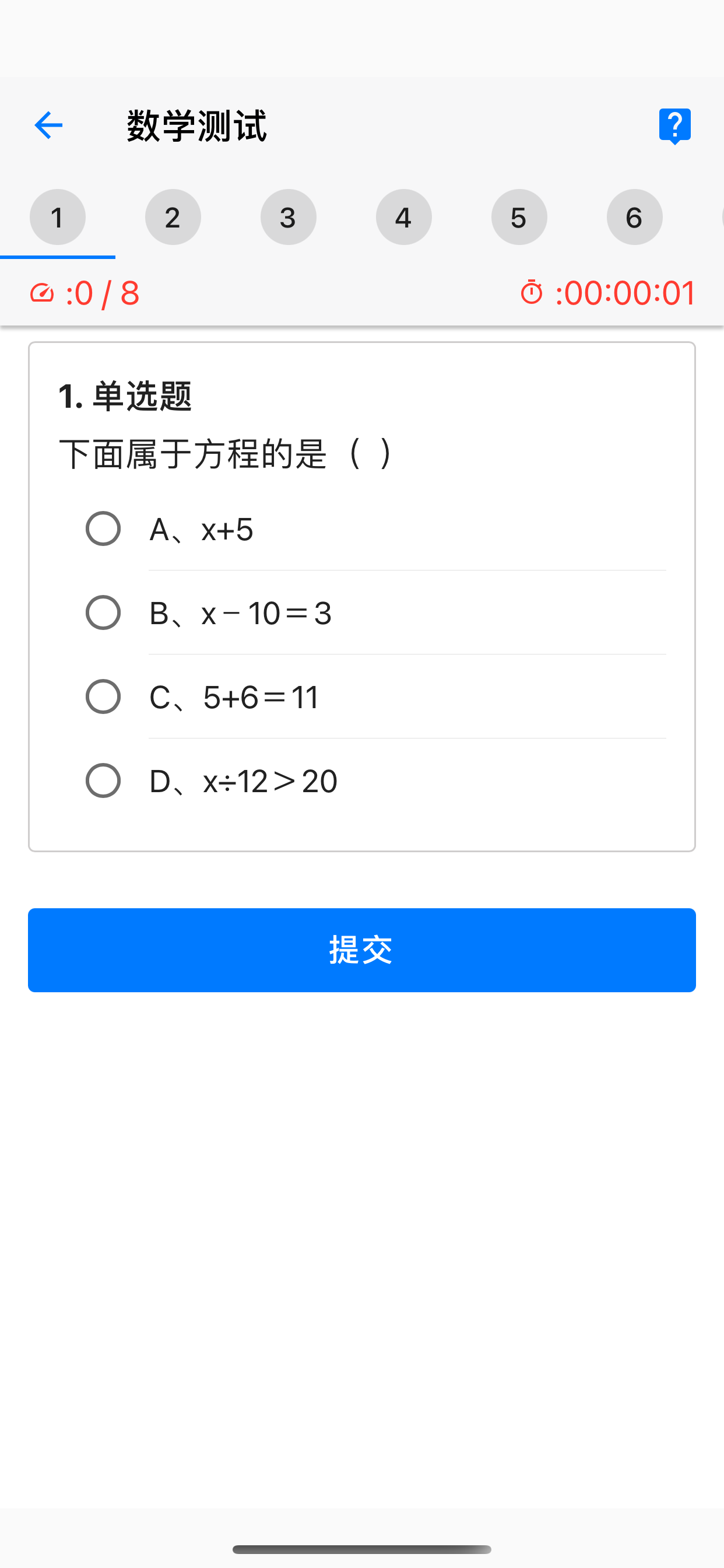Select option C, 5+6＝11
The height and width of the screenshot is (1568, 724).
[x=362, y=697]
